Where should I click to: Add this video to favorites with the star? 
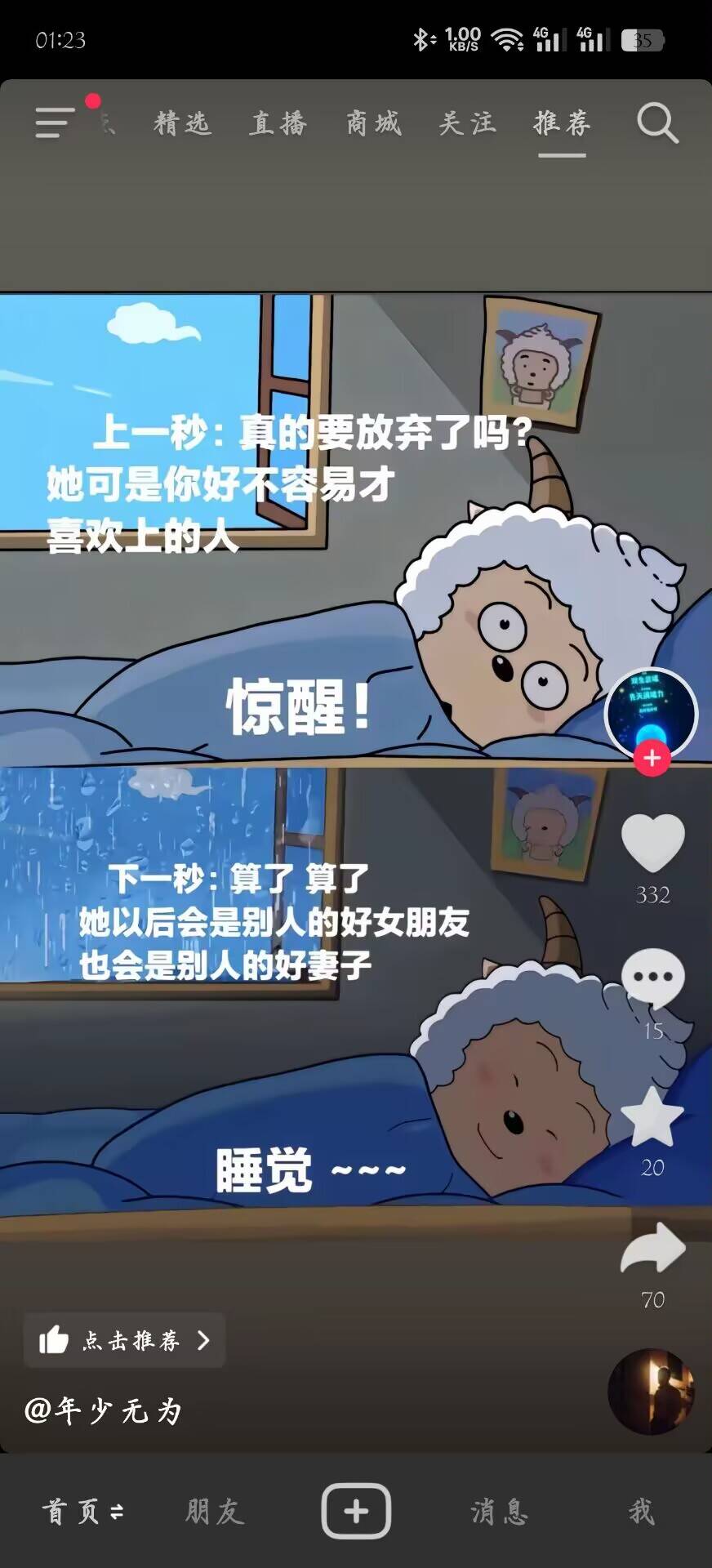[652, 1117]
